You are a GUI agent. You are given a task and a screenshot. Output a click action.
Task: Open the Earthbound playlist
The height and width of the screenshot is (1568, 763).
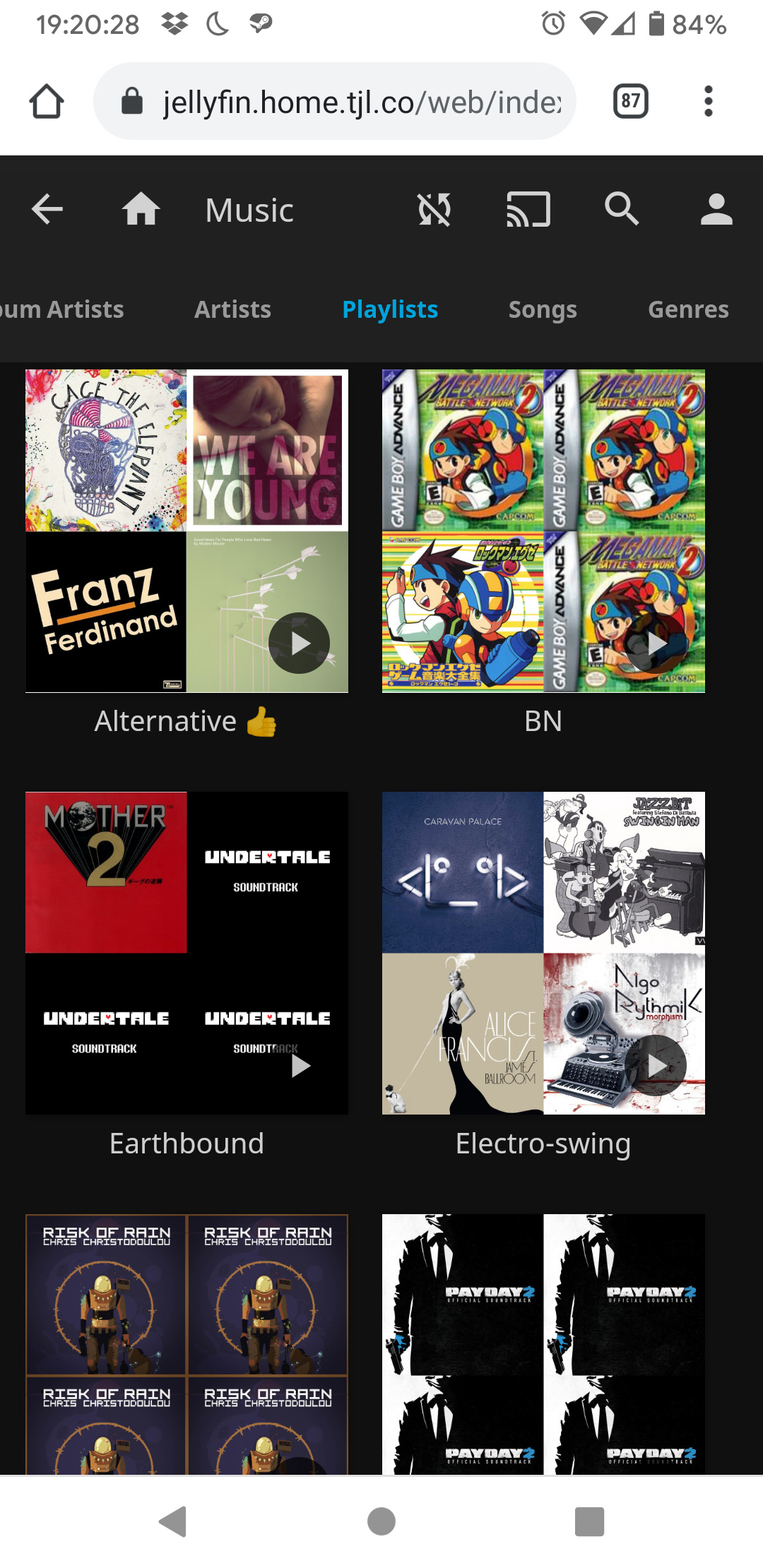point(187,953)
